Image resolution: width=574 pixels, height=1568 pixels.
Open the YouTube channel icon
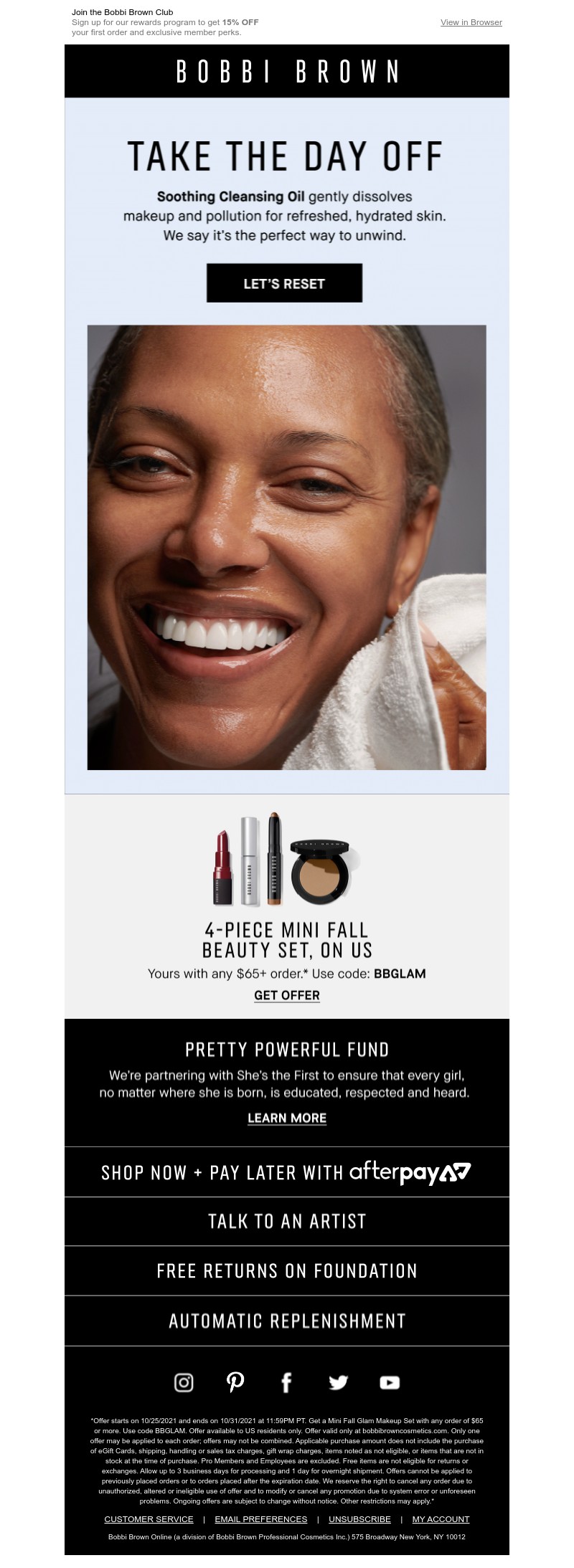[390, 1382]
